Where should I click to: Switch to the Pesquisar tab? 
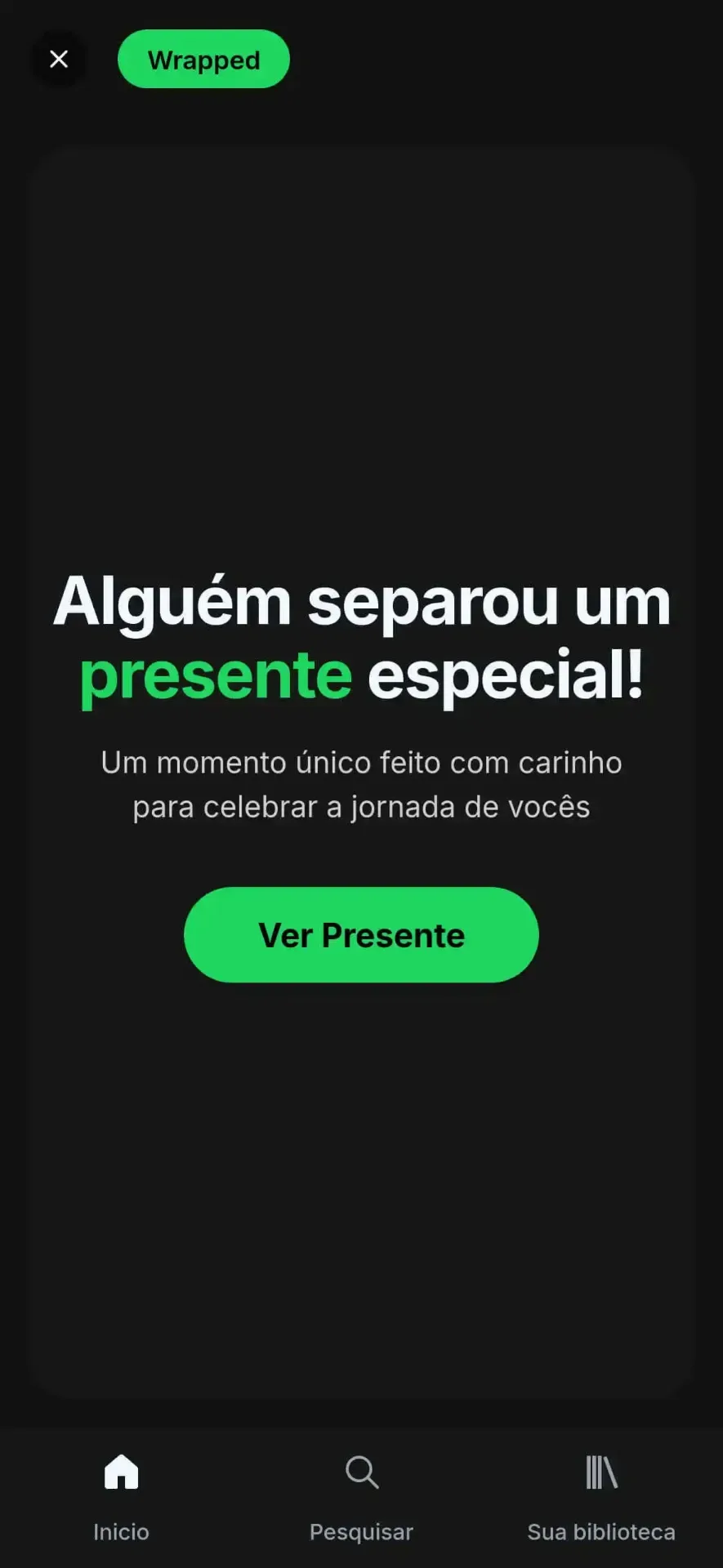click(x=361, y=1496)
